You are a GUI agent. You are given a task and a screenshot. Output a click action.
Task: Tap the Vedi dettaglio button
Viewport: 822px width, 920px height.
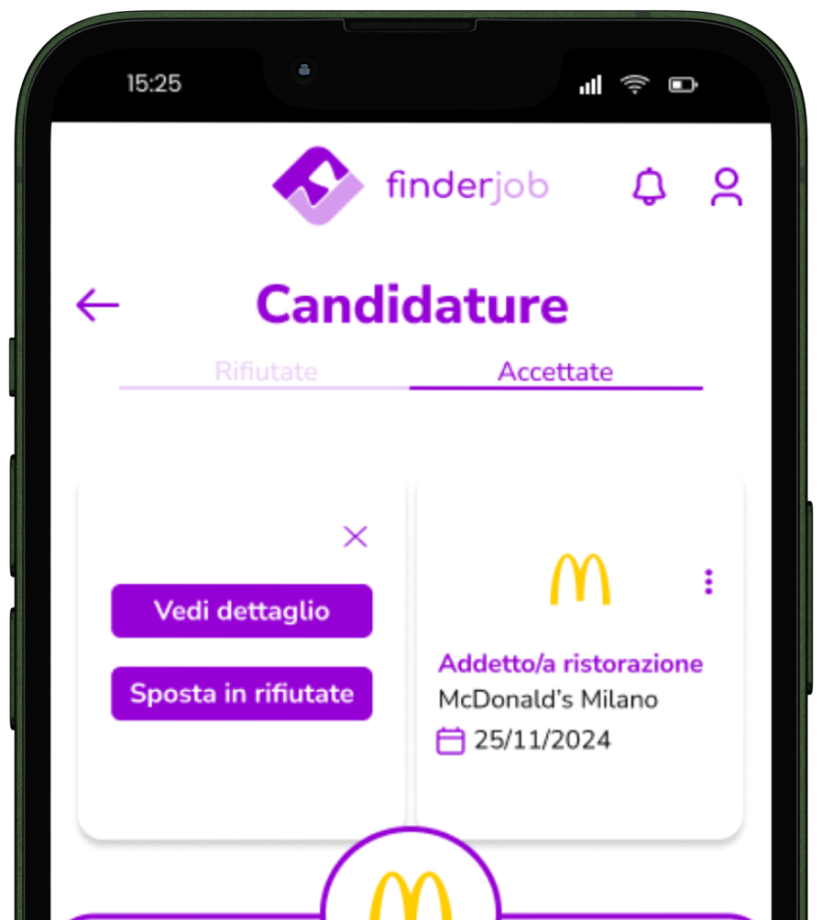pyautogui.click(x=241, y=611)
